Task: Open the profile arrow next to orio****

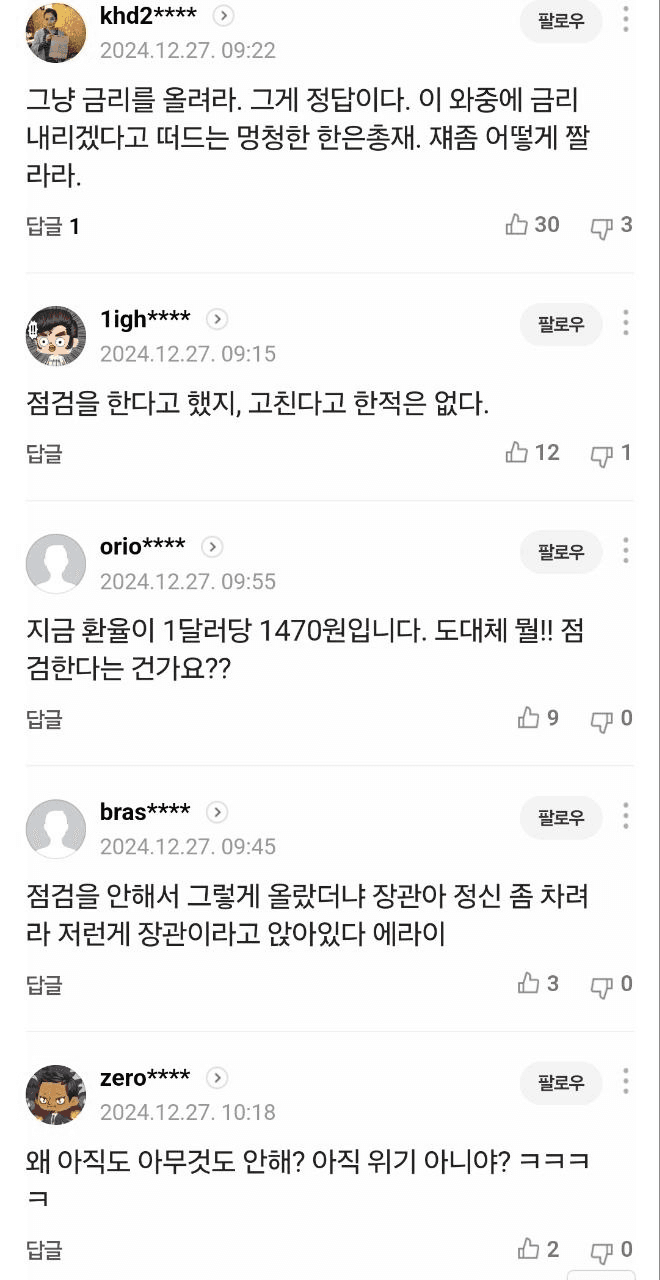Action: pos(212,546)
